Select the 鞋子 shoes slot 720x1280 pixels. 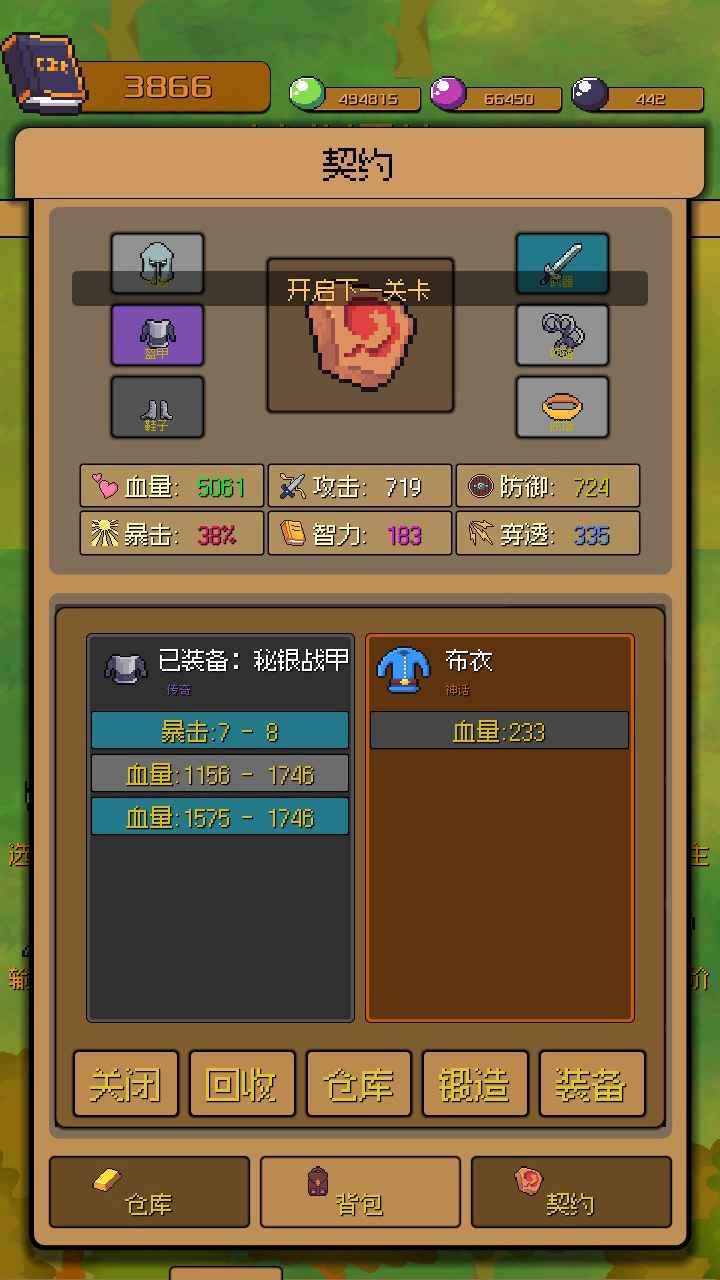coord(157,407)
